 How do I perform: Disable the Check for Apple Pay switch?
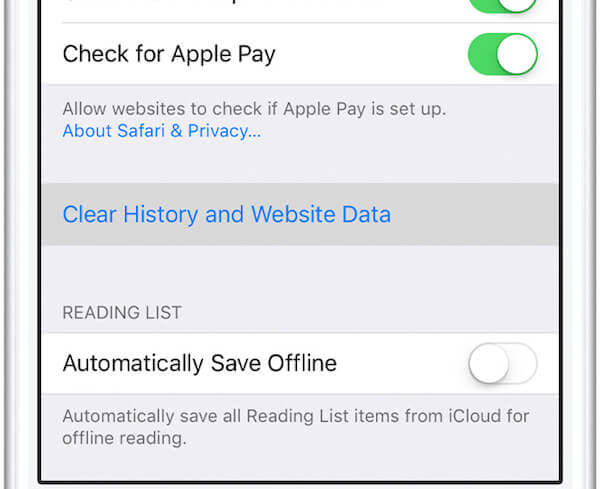pyautogui.click(x=502, y=54)
